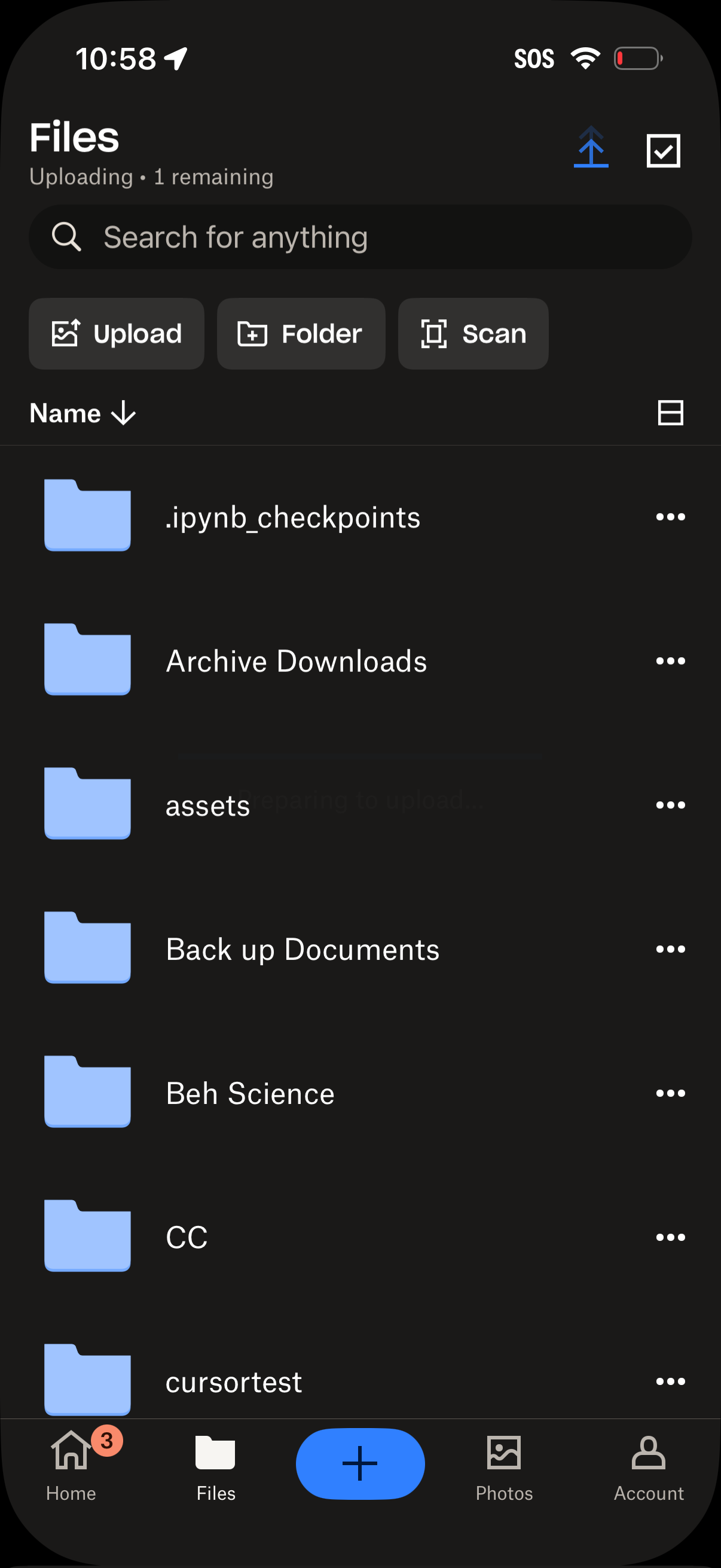Create a new folder
721x1568 pixels.
(x=301, y=334)
